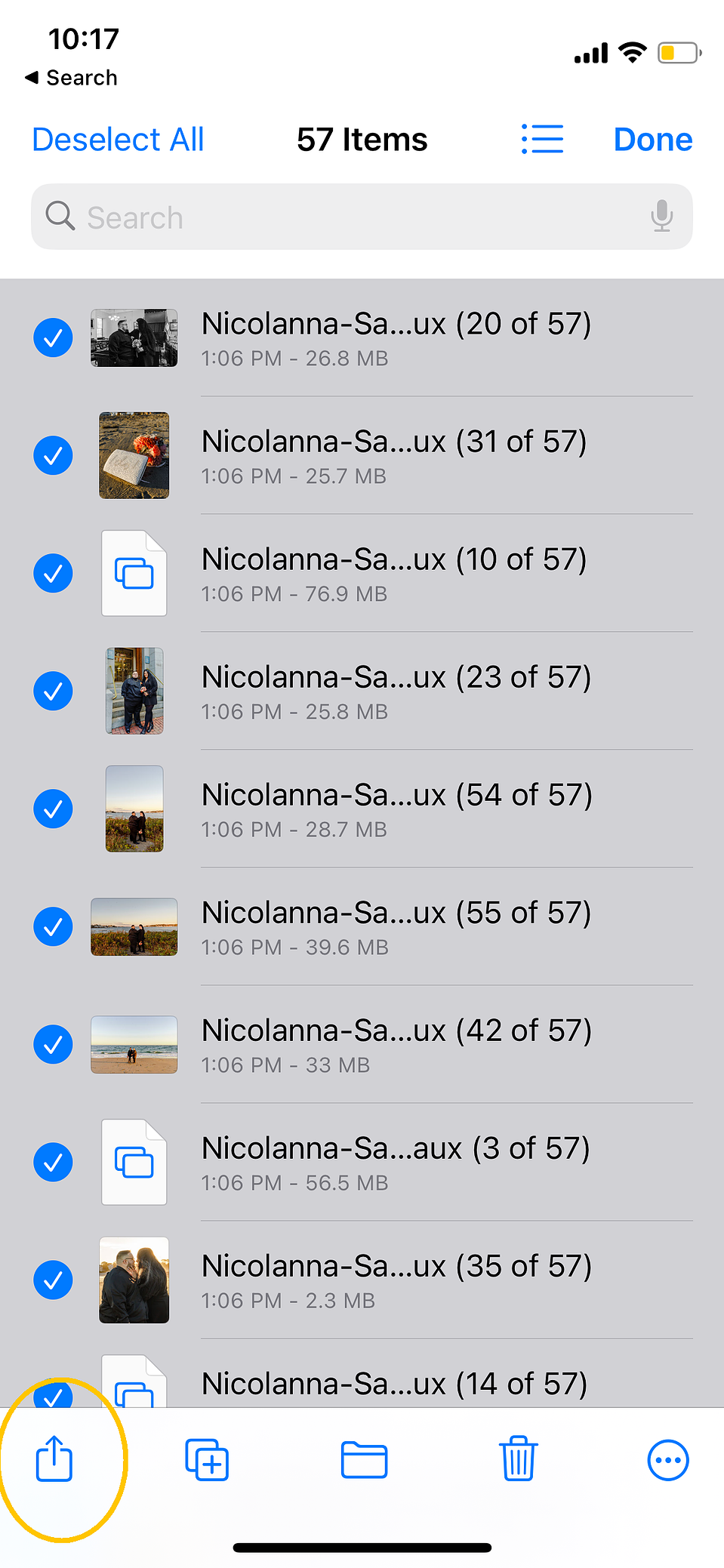Screen dimensions: 724x1568
Task: Uncheck the file (31 of 57)
Action: tap(53, 455)
